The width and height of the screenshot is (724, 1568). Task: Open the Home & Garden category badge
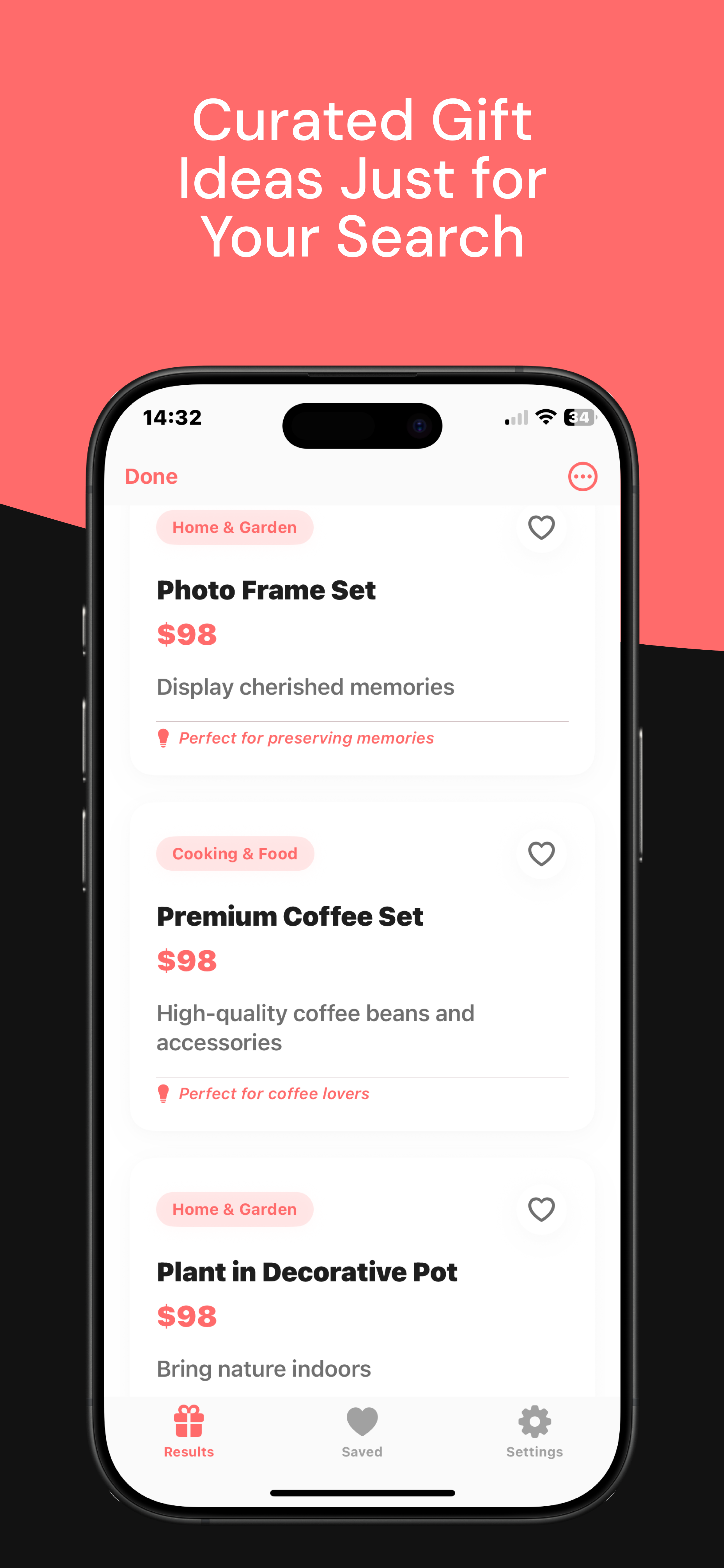(x=235, y=527)
